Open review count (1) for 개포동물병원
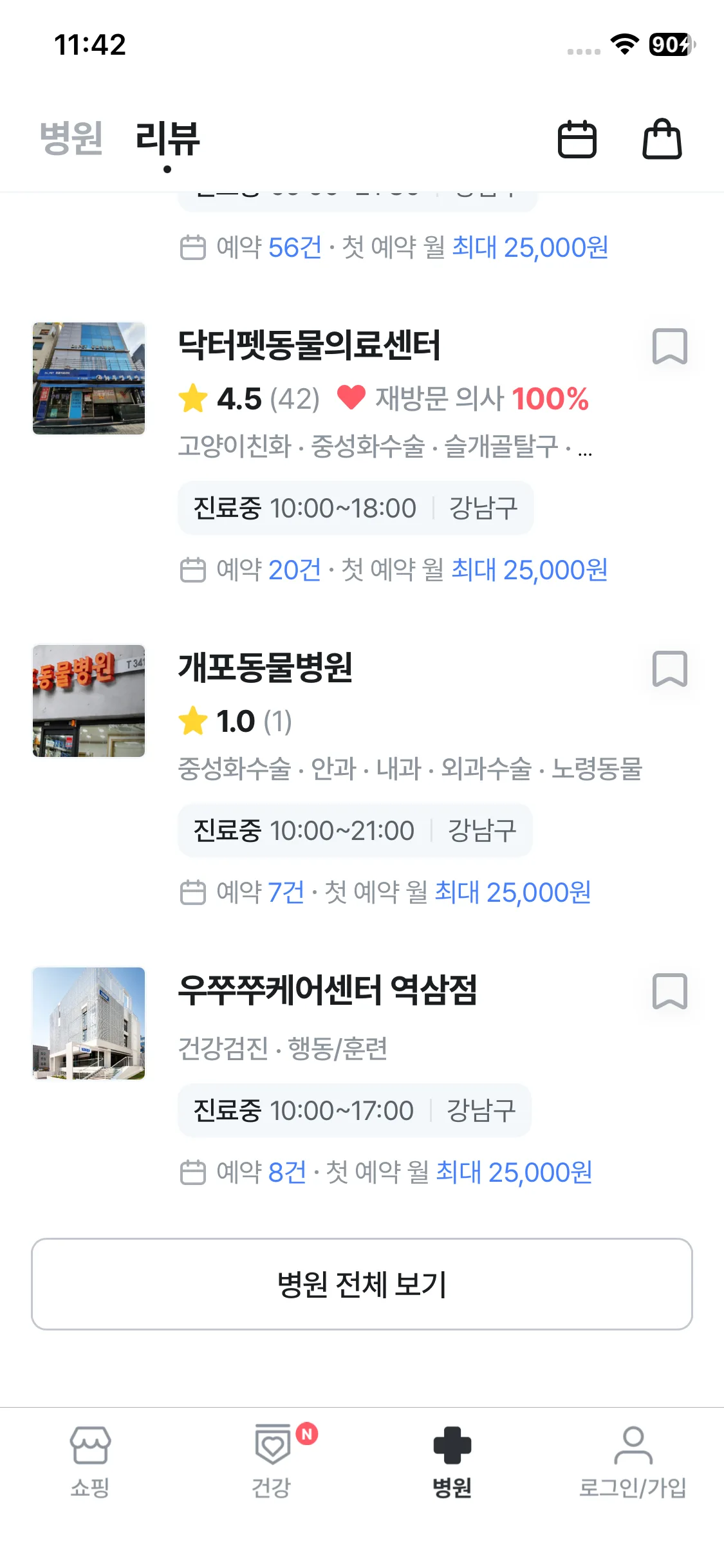 coord(279,722)
